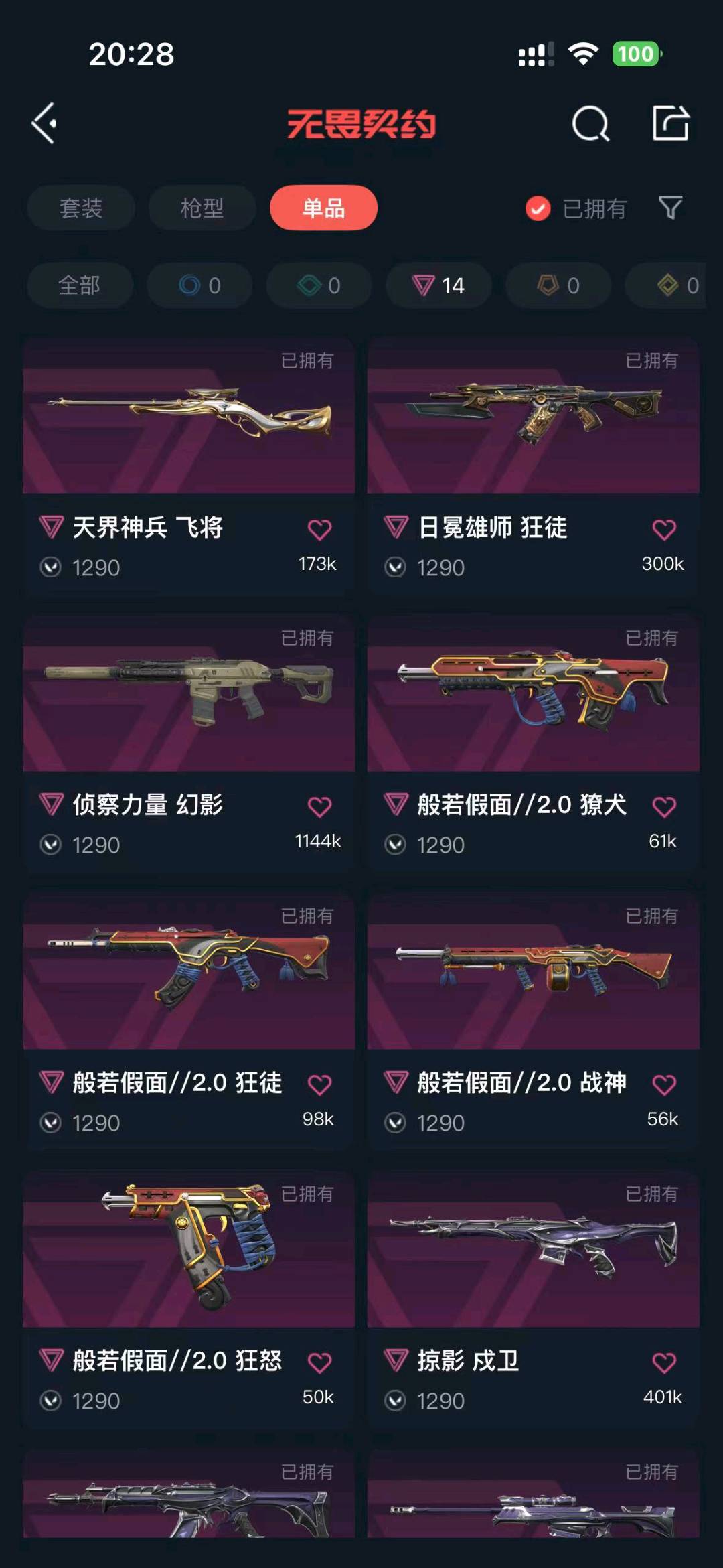Screen dimensions: 723x1568
Task: Open the 般若假面//2.0 狂徒 card
Action: 189,1021
